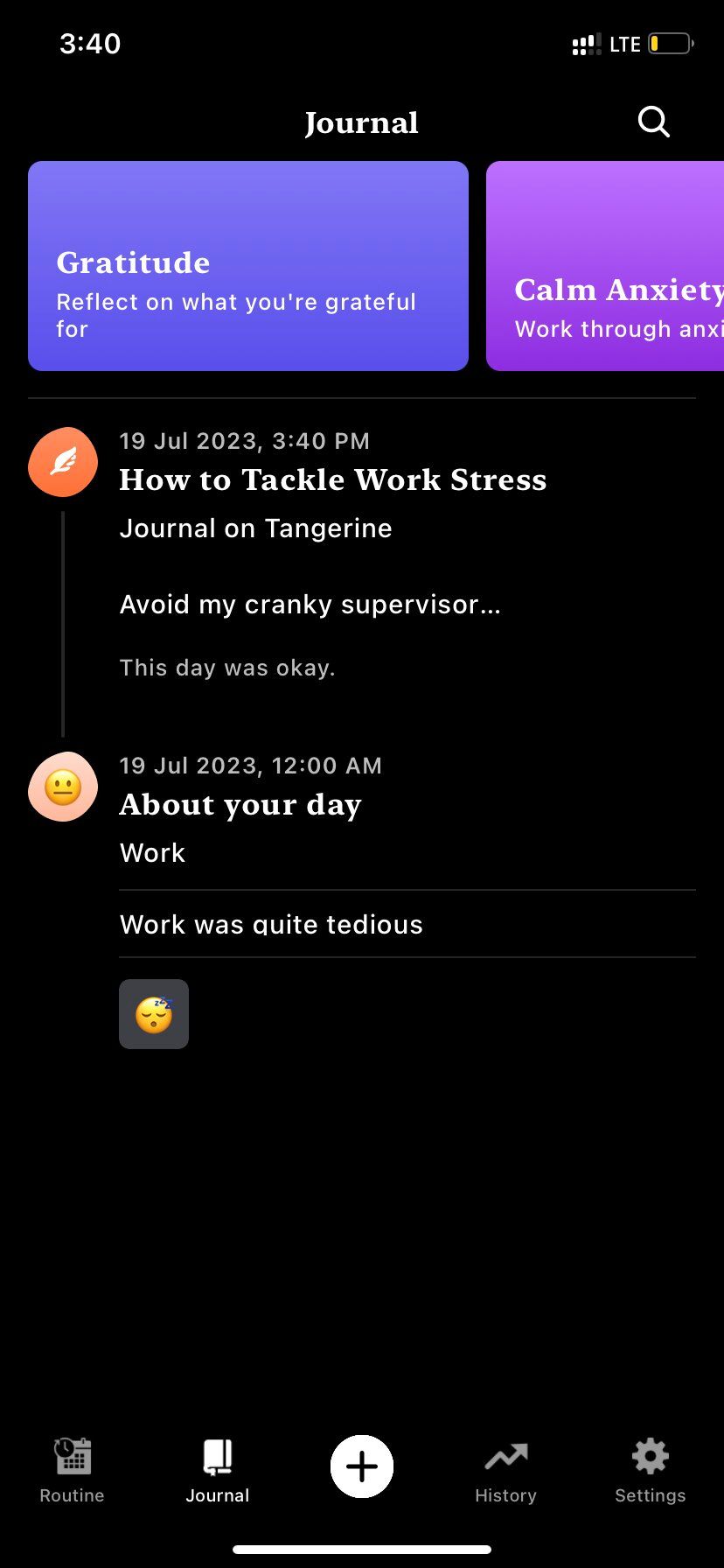Select the Journal tab
Screen dimensions: 724x1568
[217, 1470]
